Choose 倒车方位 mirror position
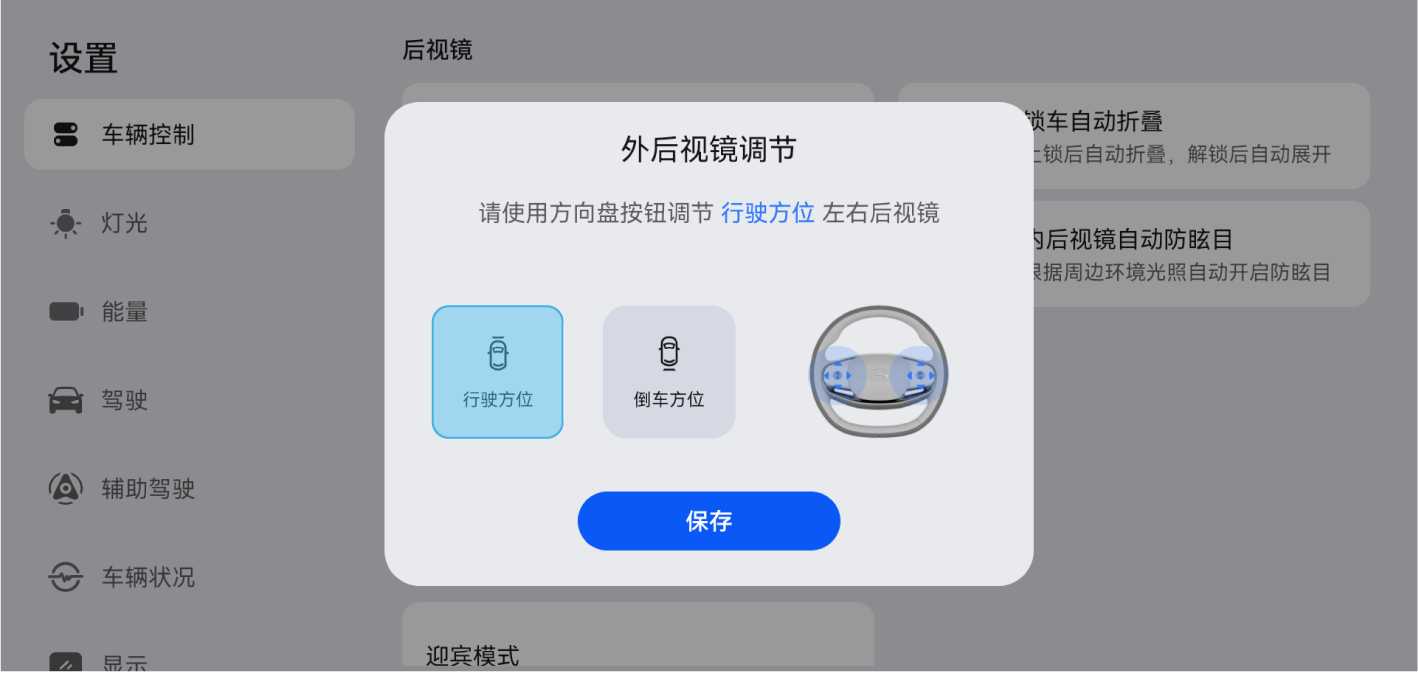This screenshot has height=688, width=1418. (668, 372)
